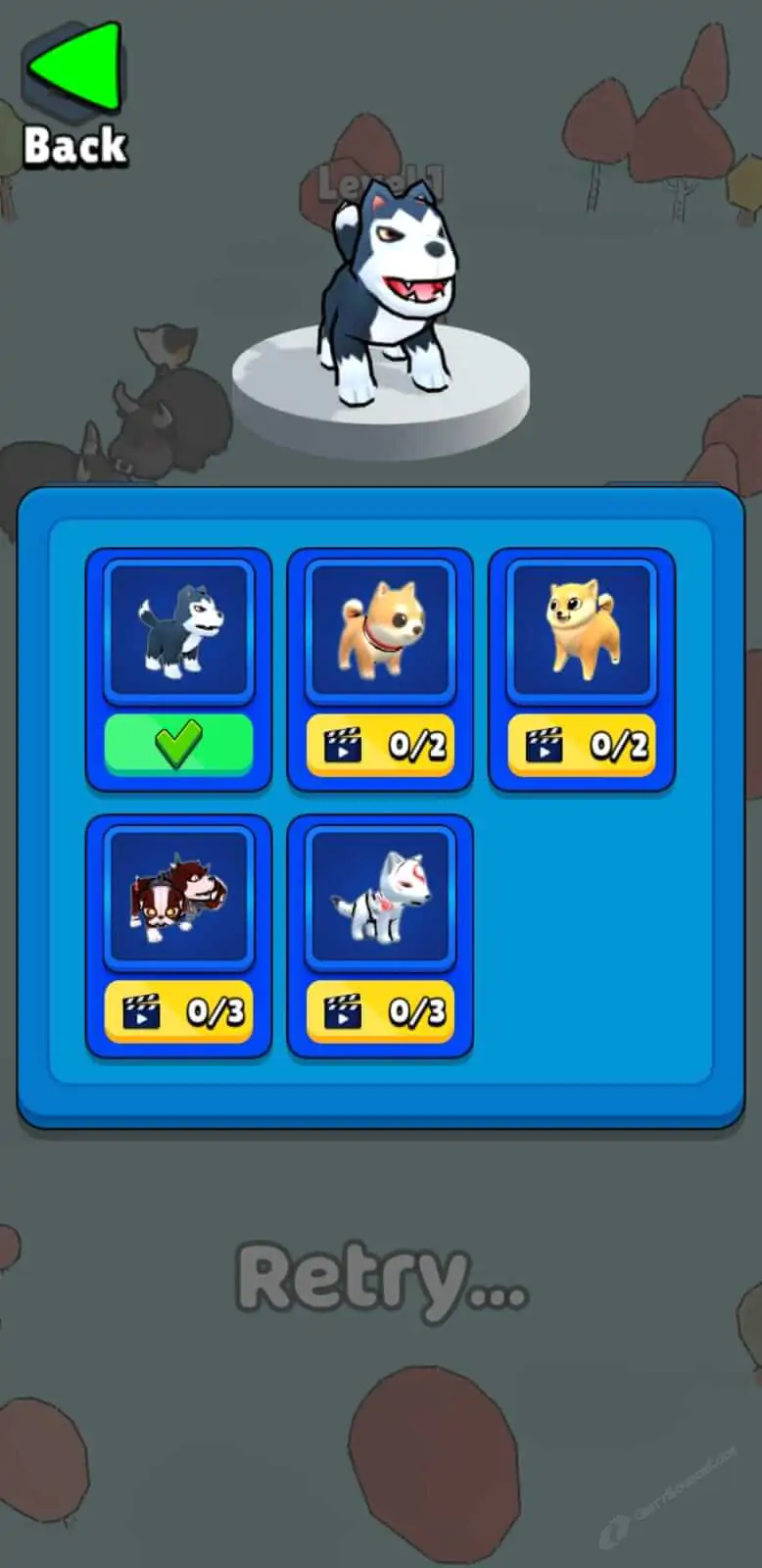Viewport: 762px width, 1568px height.
Task: Select the black husky dog skin
Action: click(179, 632)
